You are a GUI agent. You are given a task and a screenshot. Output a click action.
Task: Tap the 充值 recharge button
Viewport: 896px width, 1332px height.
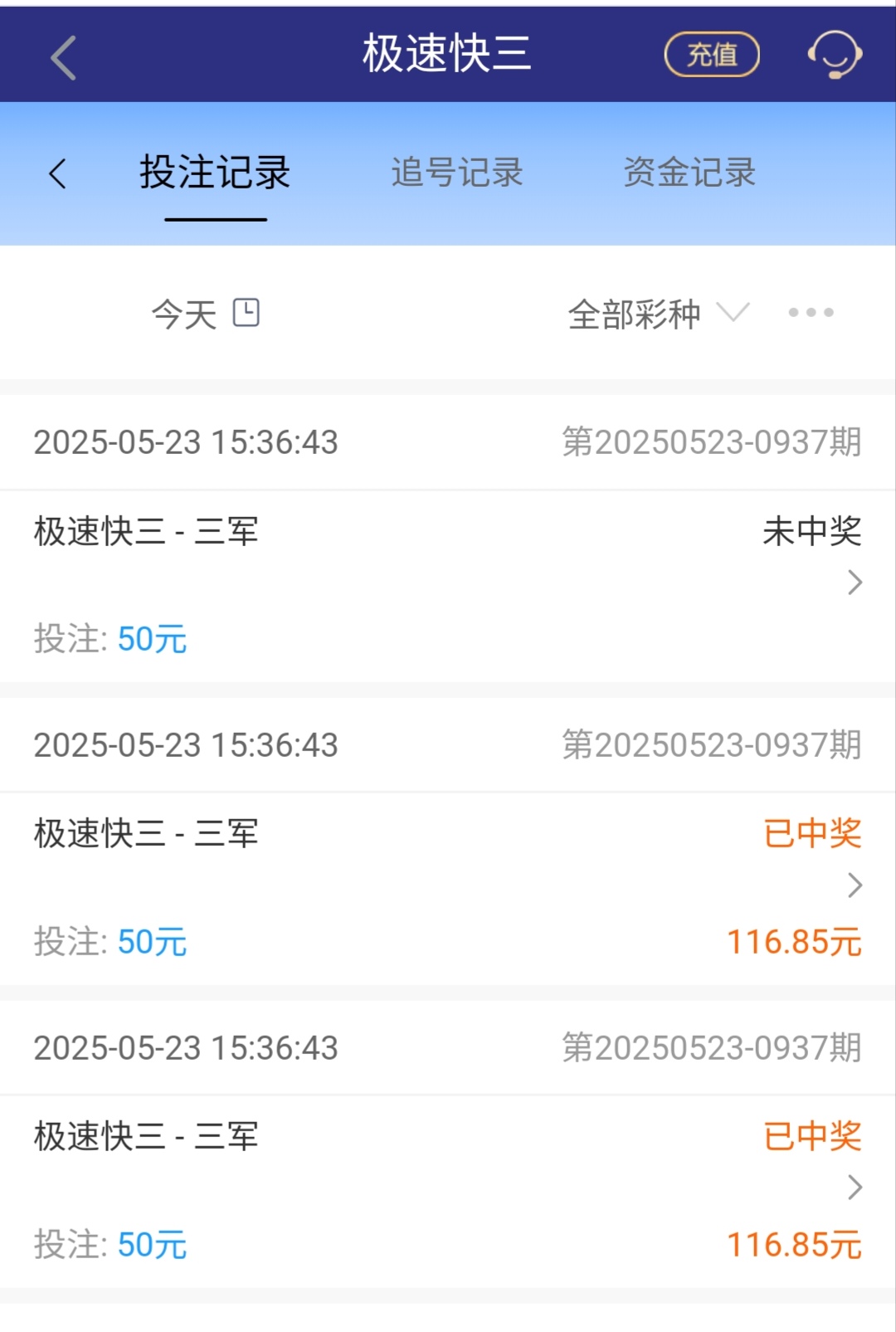point(712,55)
